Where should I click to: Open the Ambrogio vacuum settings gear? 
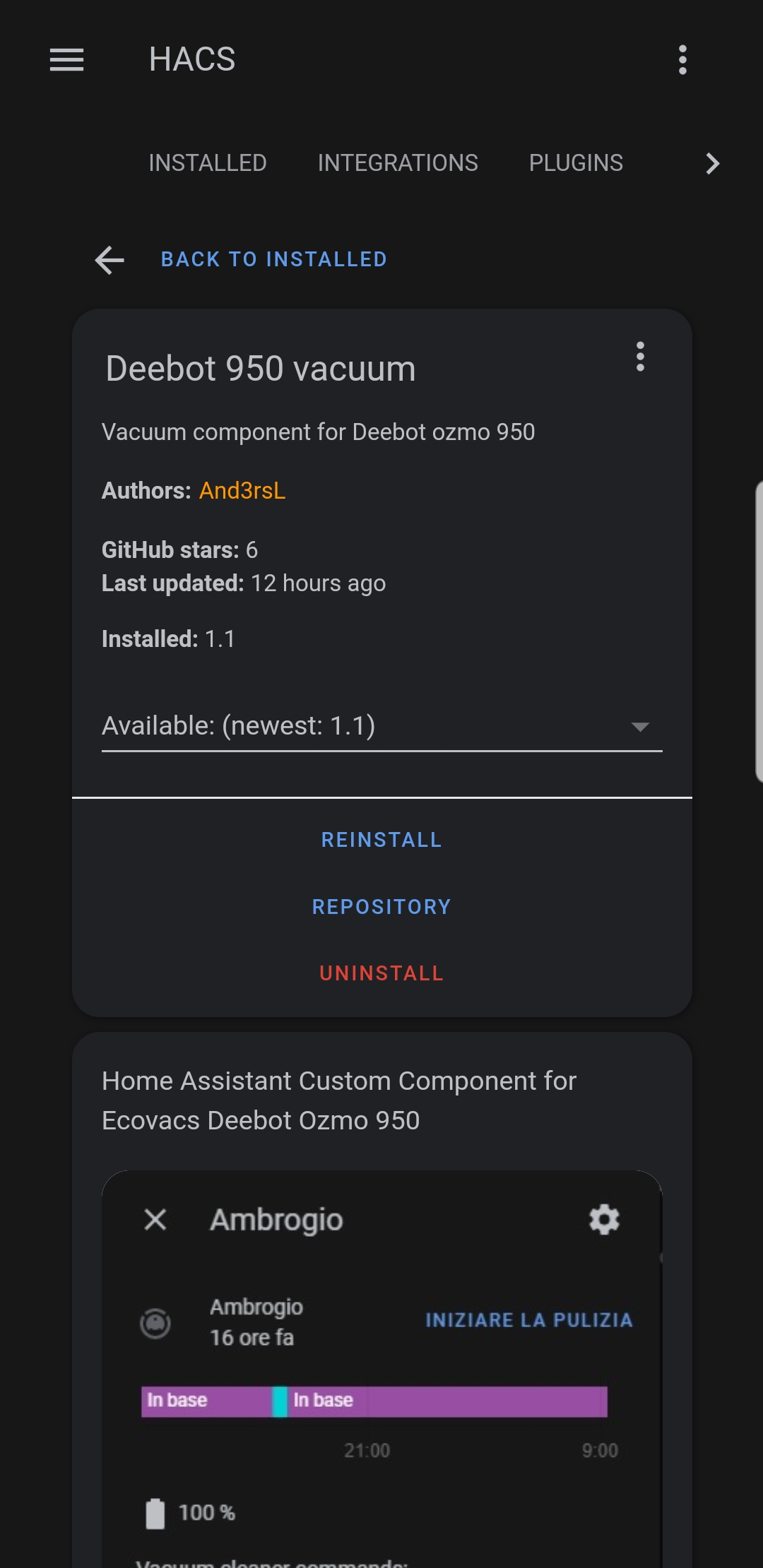(604, 1219)
